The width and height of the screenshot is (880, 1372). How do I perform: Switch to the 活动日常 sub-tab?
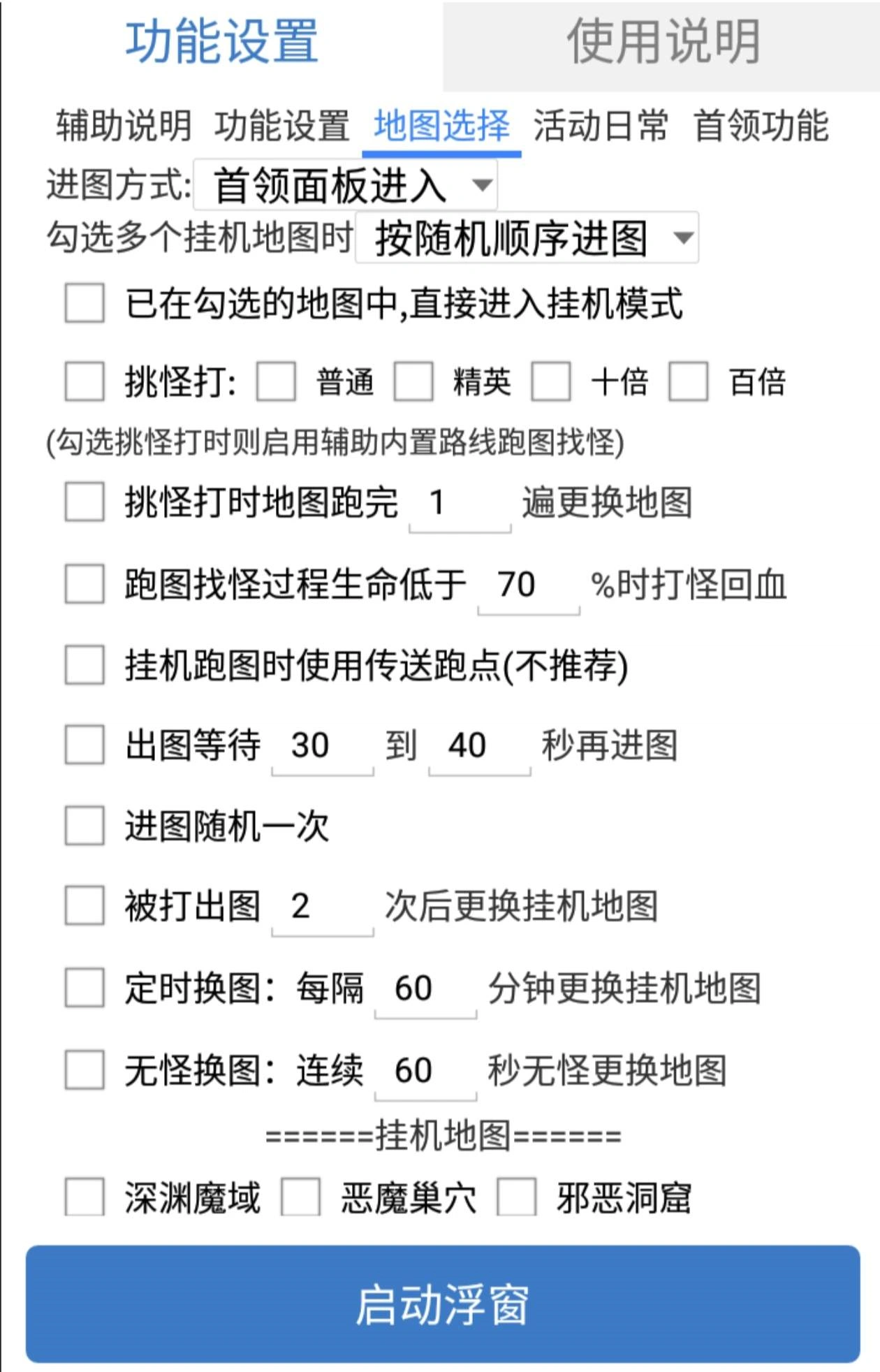[601, 126]
